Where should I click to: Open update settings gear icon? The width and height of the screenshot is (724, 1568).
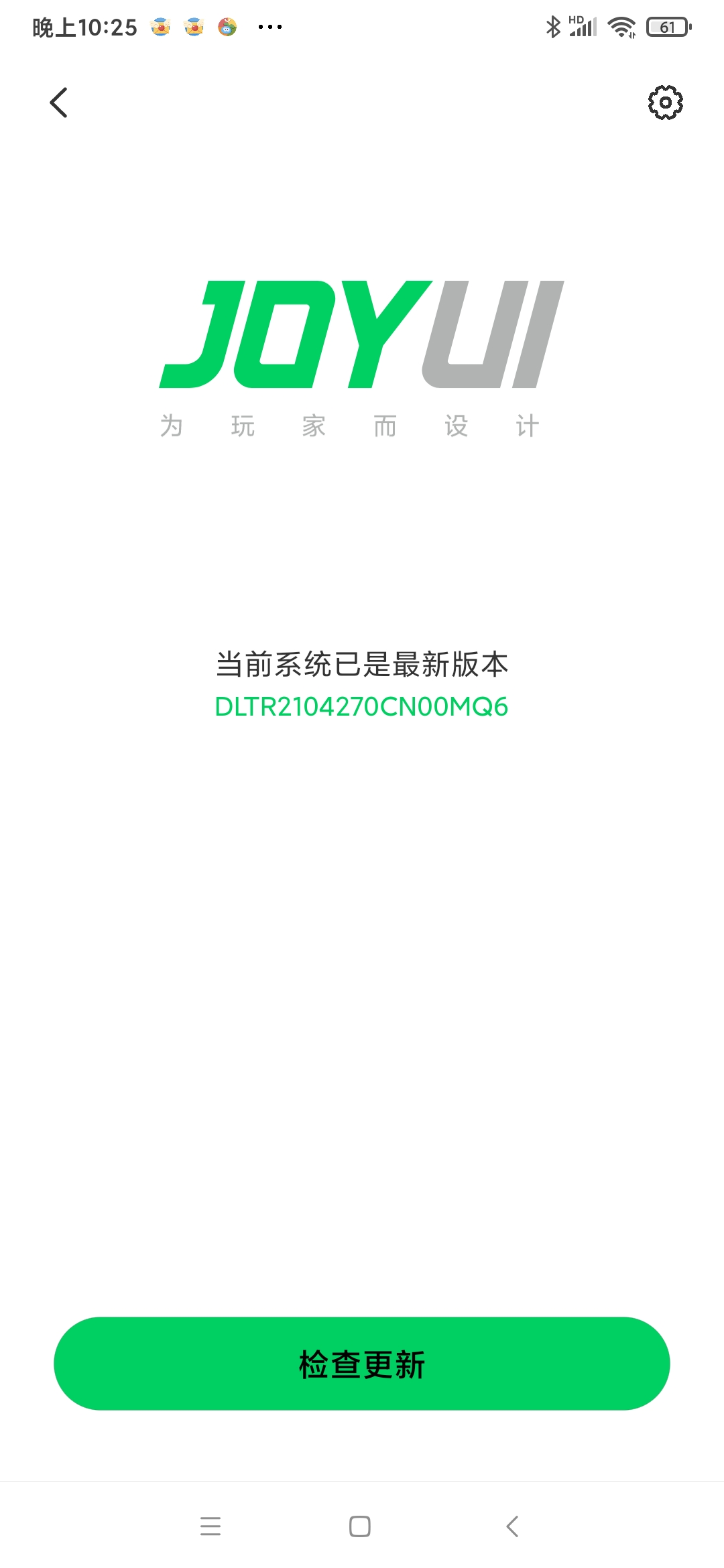[x=665, y=103]
